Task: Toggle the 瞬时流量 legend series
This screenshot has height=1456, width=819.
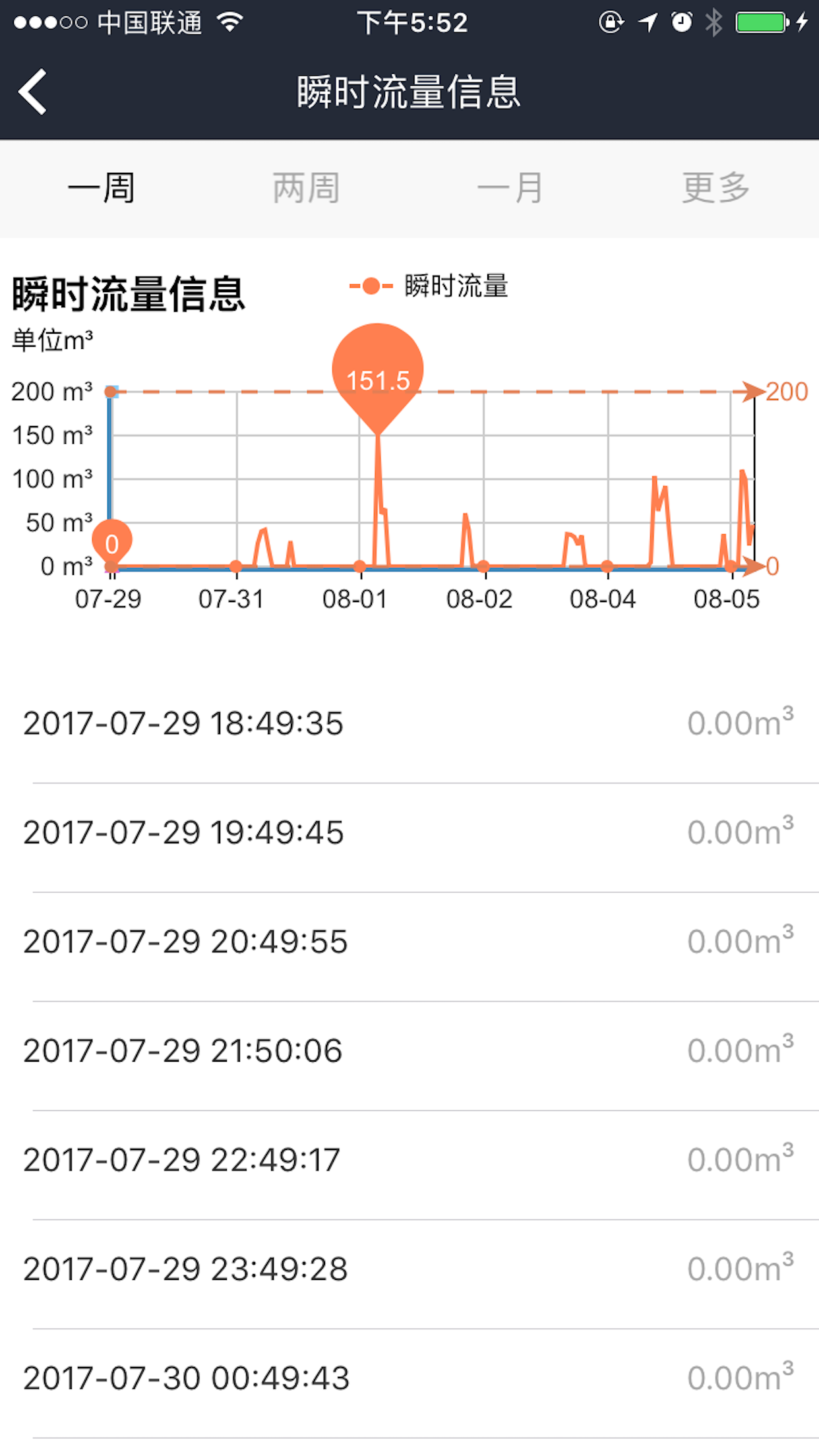Action: [429, 286]
